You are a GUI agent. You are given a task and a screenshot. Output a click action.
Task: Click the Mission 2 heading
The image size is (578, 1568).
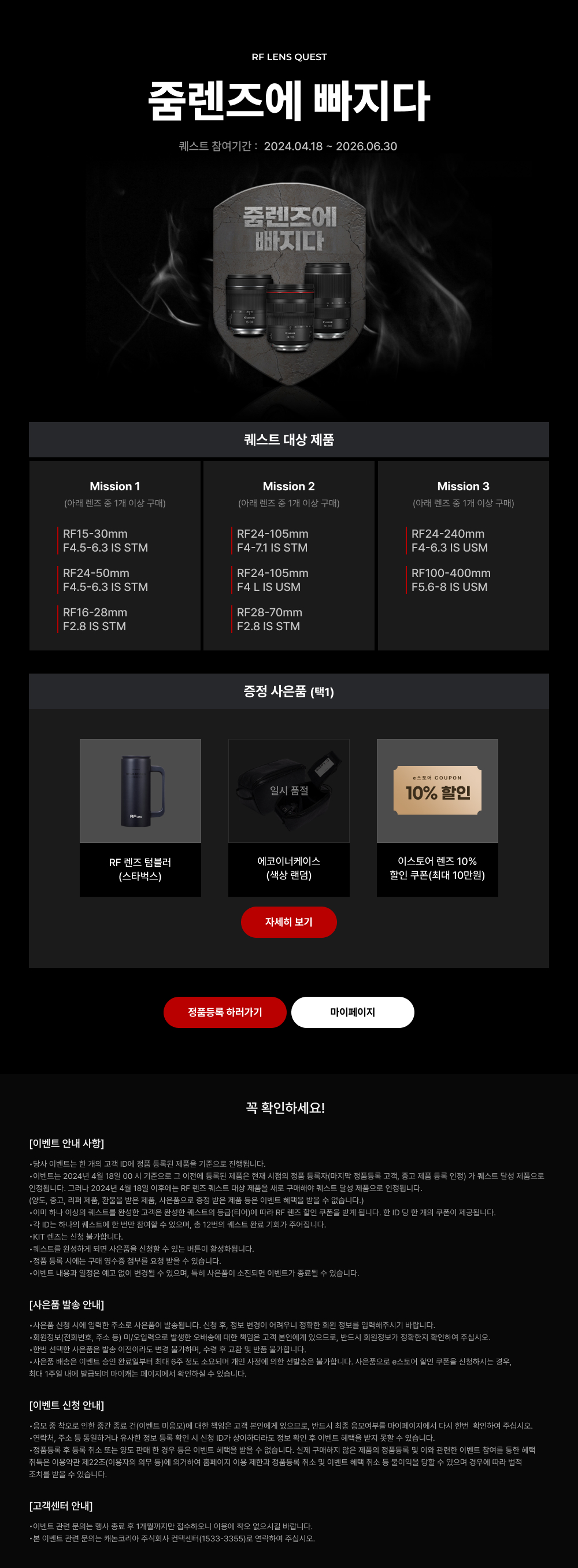(289, 486)
